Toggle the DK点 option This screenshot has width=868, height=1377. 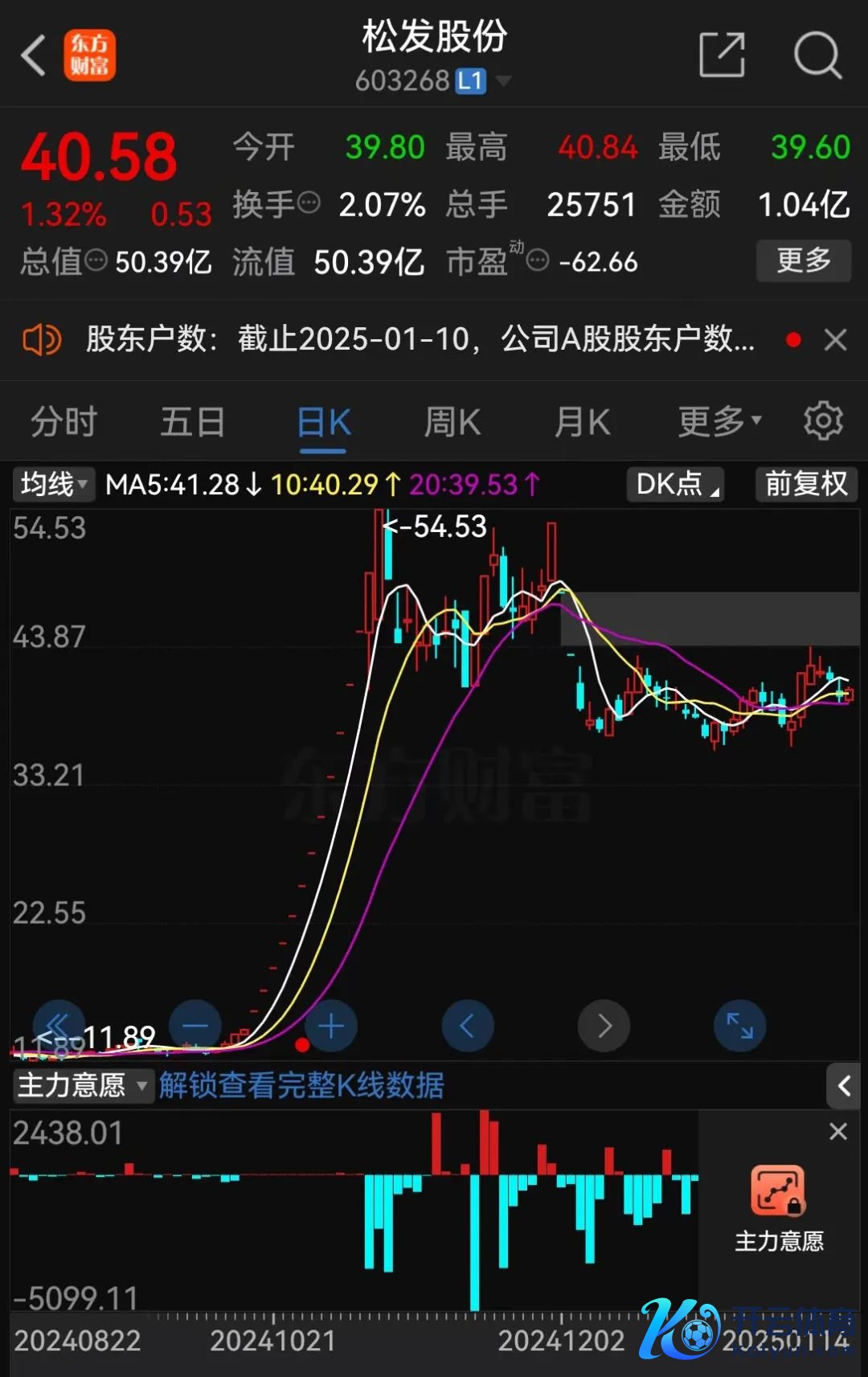(675, 485)
